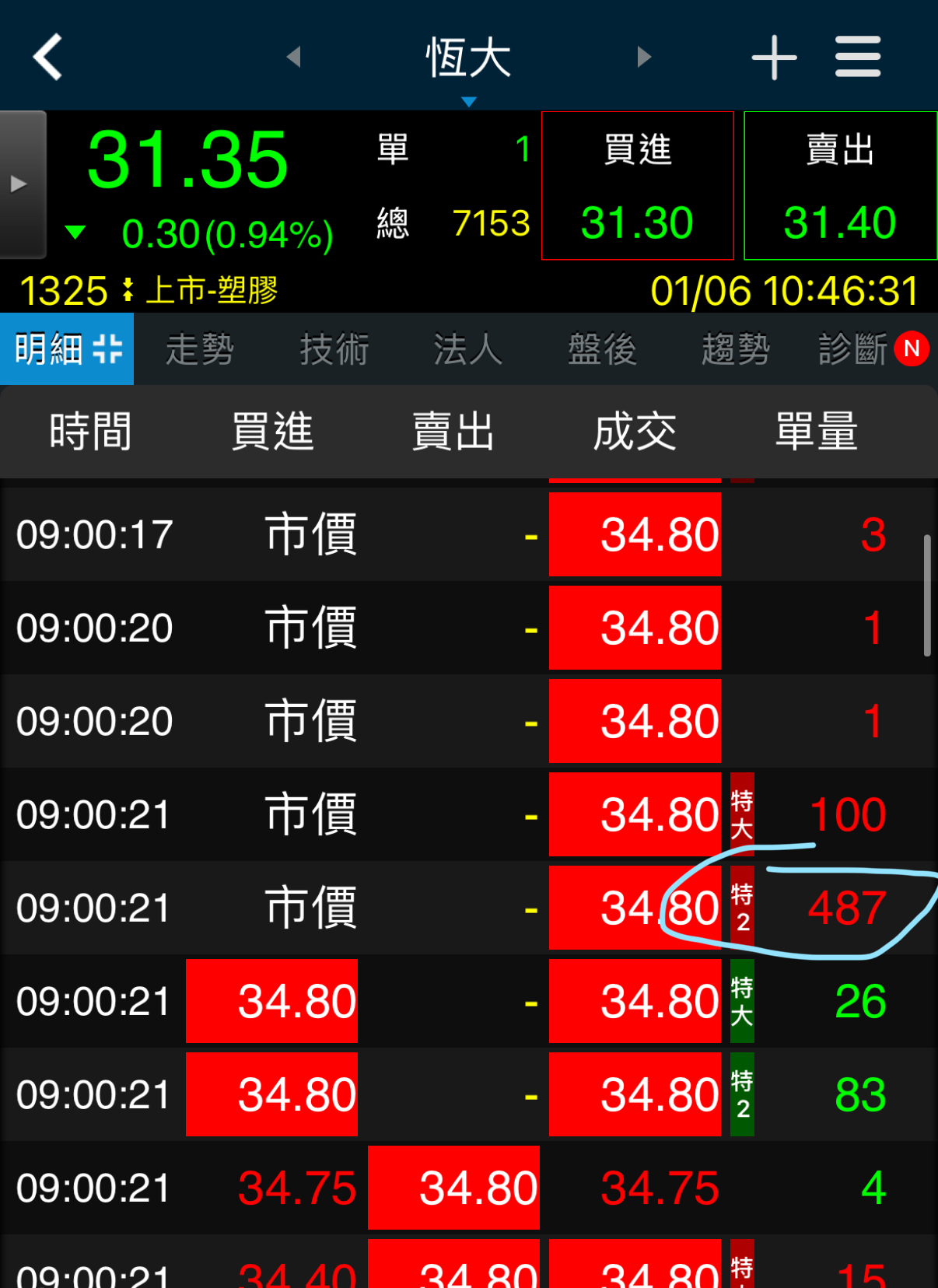Switch to the next stock with right arrow
This screenshot has height=1288, width=938.
(x=643, y=57)
